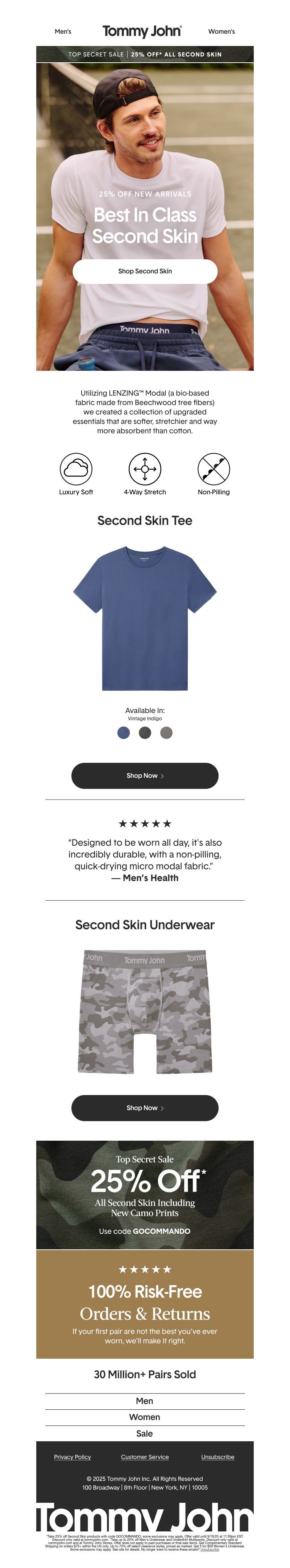Open the Second Skin Tee product image
Screen dimensions: 290x1568
145,618
